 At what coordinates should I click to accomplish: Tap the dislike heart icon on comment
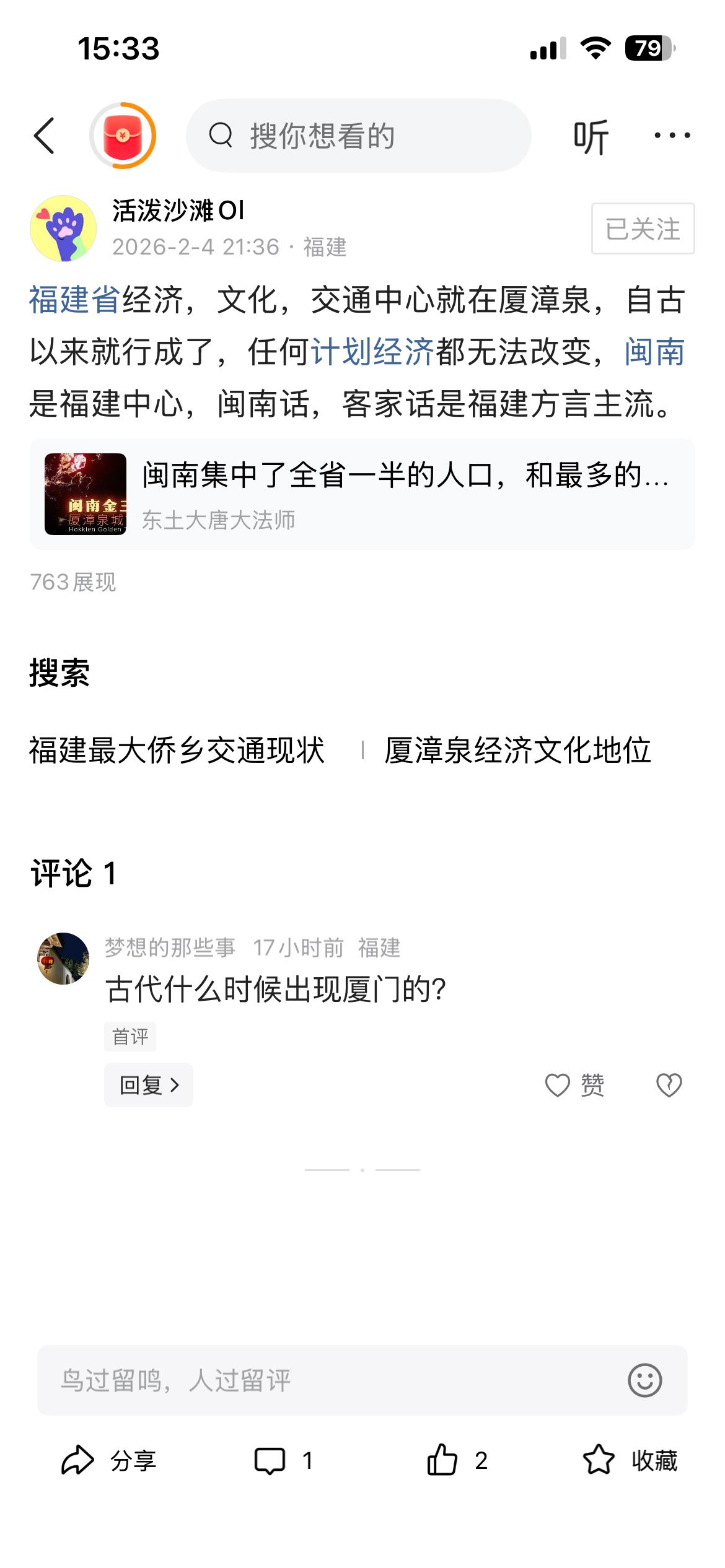tap(670, 1084)
